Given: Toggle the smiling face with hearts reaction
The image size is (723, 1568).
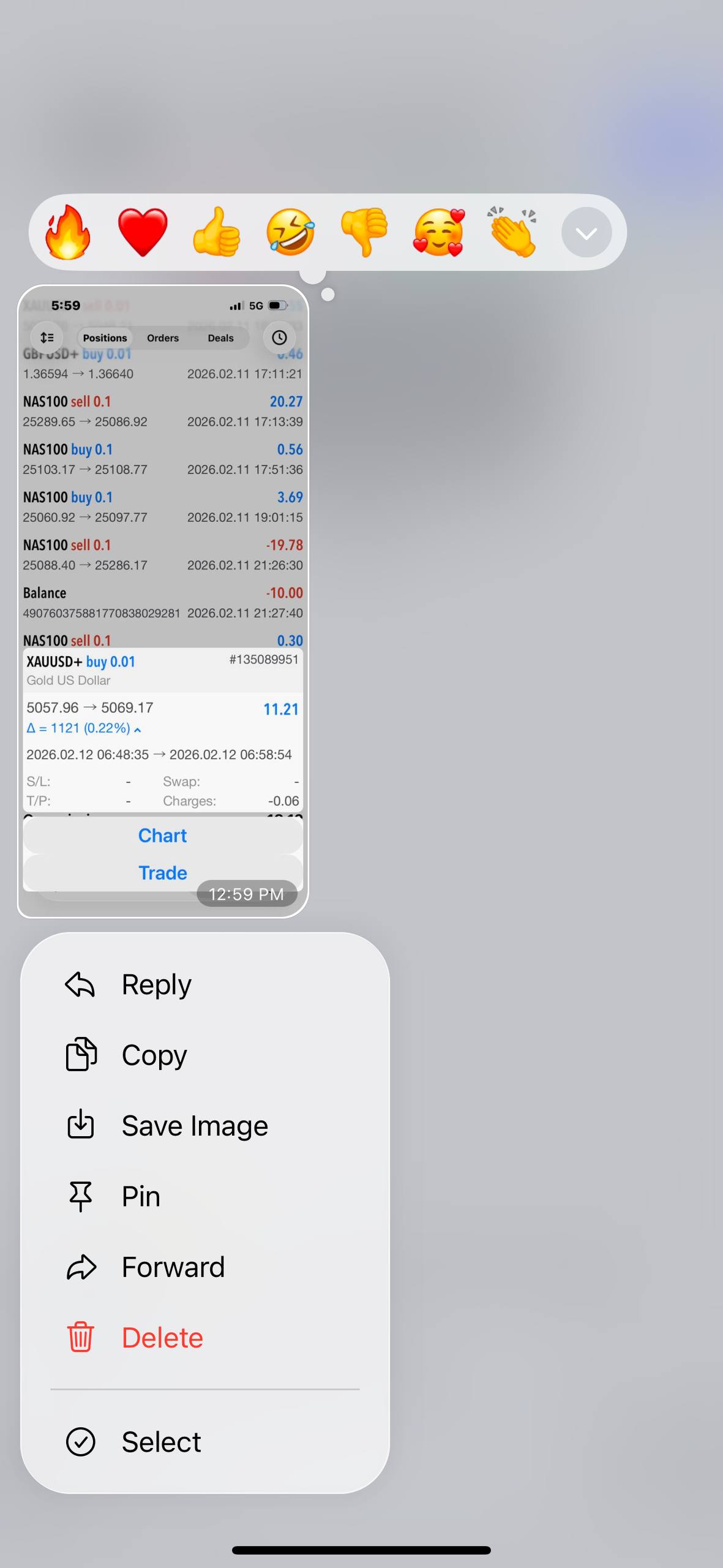Looking at the screenshot, I should click(438, 233).
